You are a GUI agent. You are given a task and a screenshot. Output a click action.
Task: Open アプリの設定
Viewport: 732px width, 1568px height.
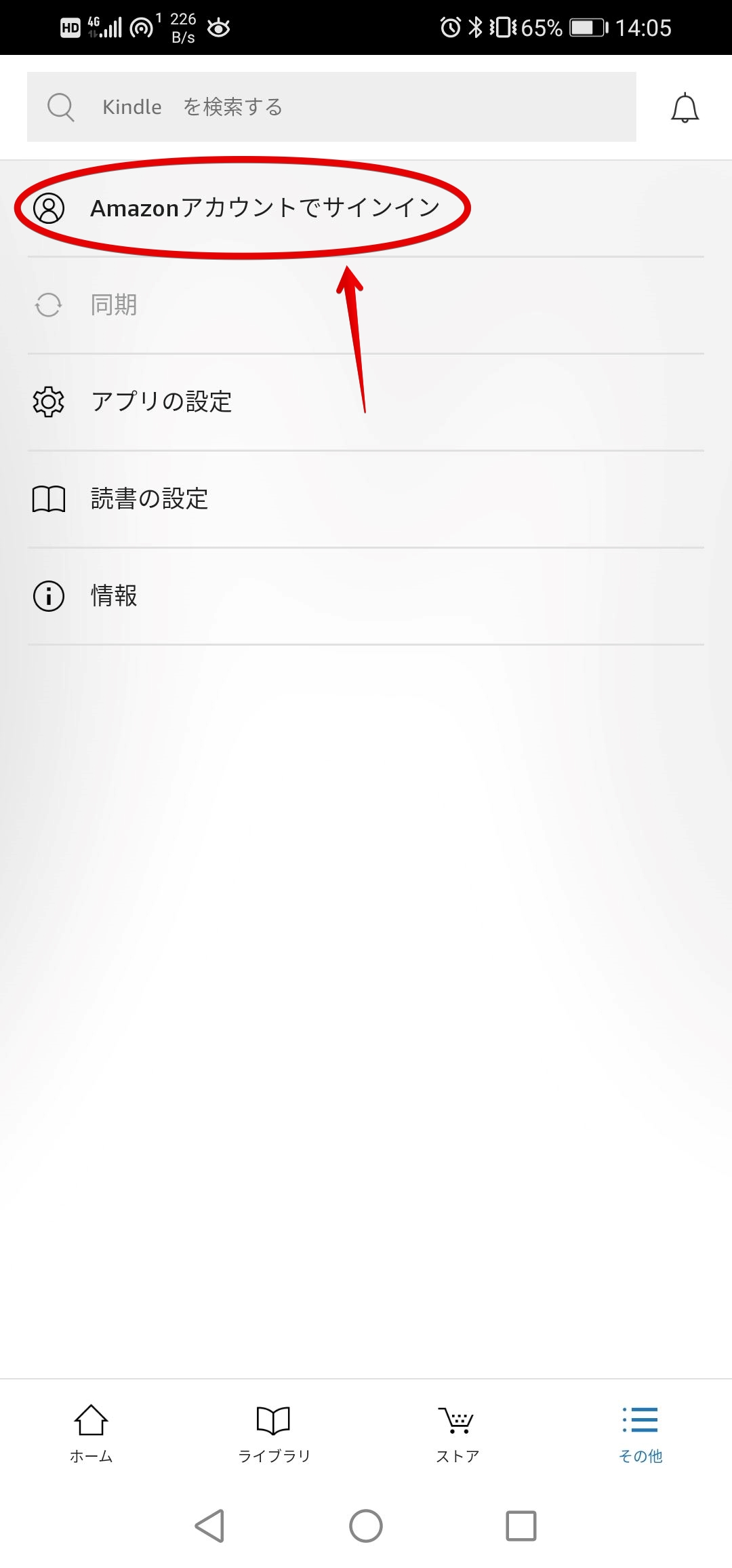(x=366, y=402)
